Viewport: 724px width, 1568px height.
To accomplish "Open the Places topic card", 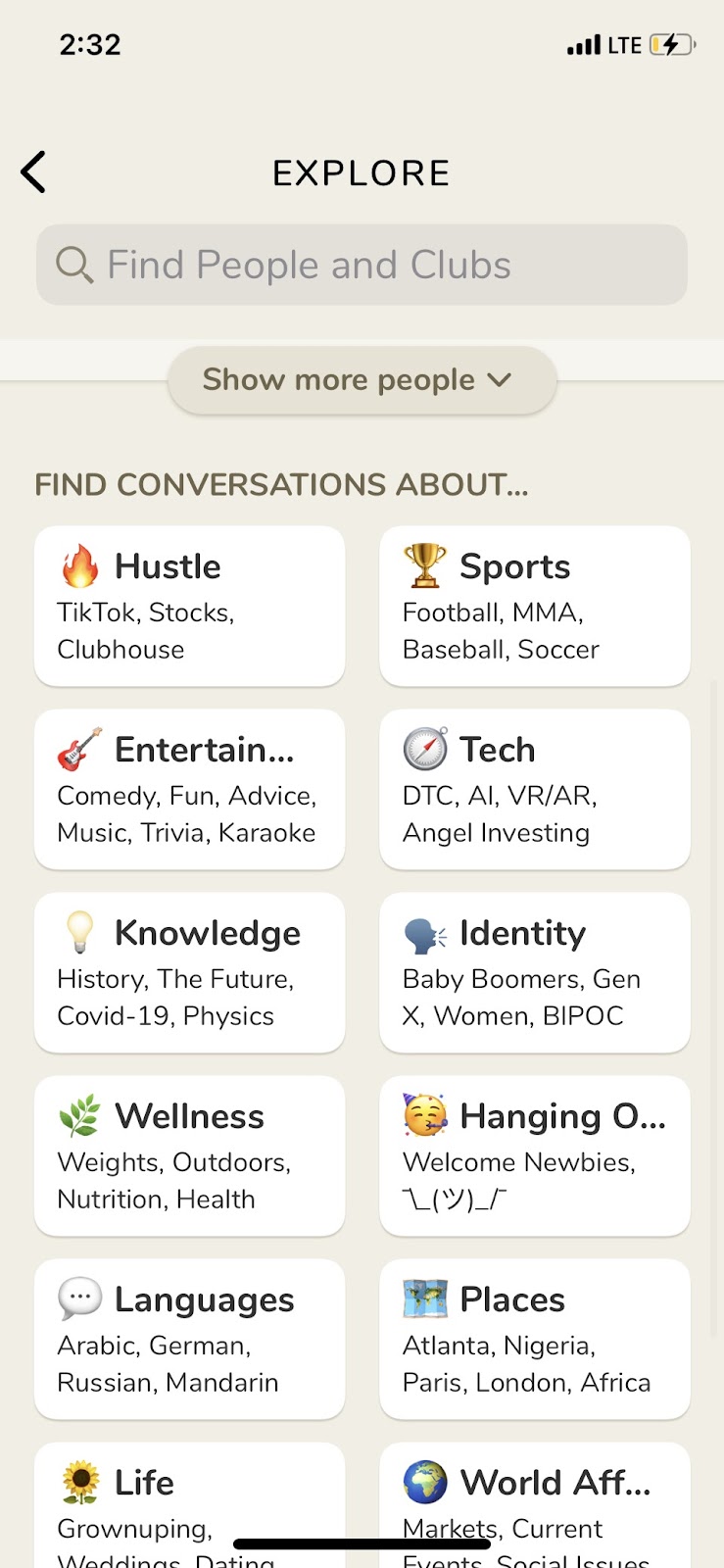I will (x=534, y=1339).
